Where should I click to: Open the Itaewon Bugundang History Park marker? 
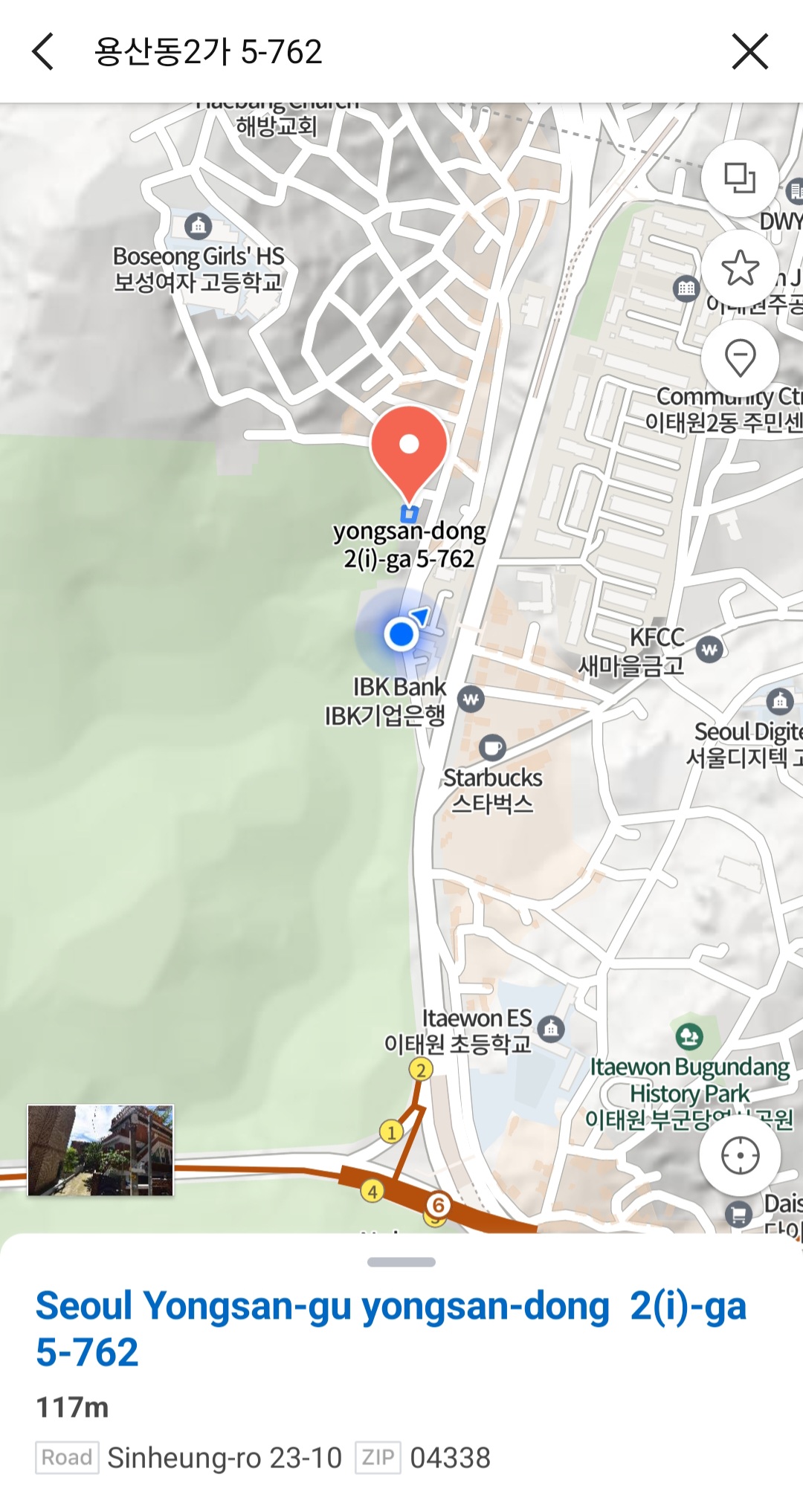(x=689, y=1036)
